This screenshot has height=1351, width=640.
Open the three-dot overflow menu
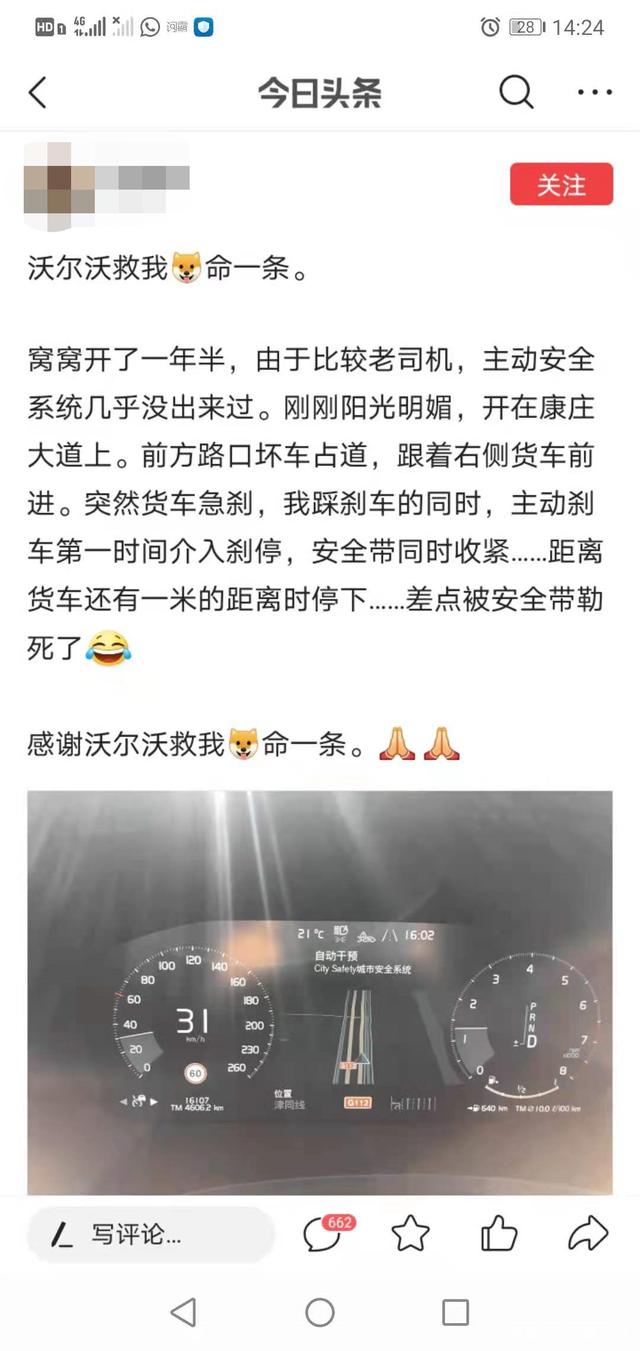click(595, 93)
